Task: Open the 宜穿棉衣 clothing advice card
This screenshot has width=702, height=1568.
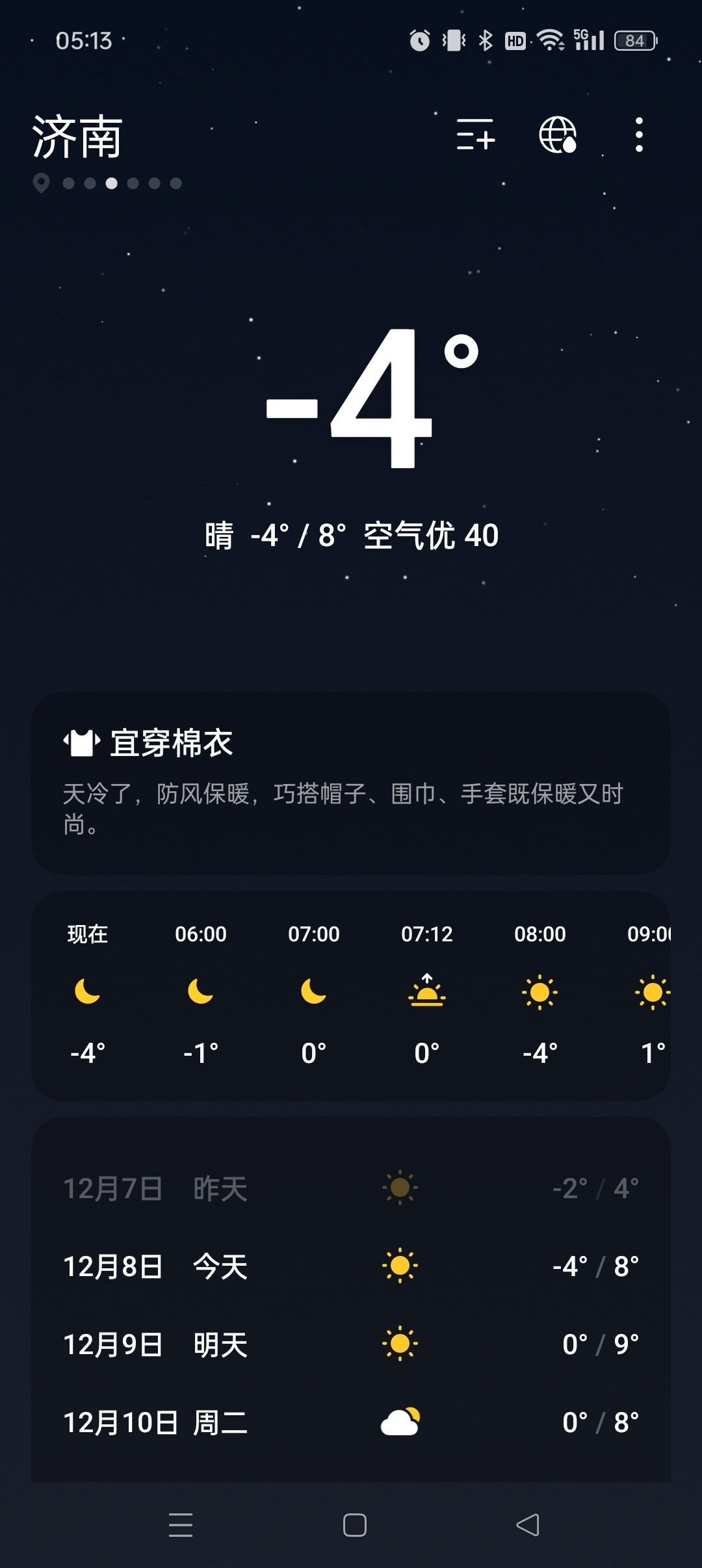Action: click(351, 787)
